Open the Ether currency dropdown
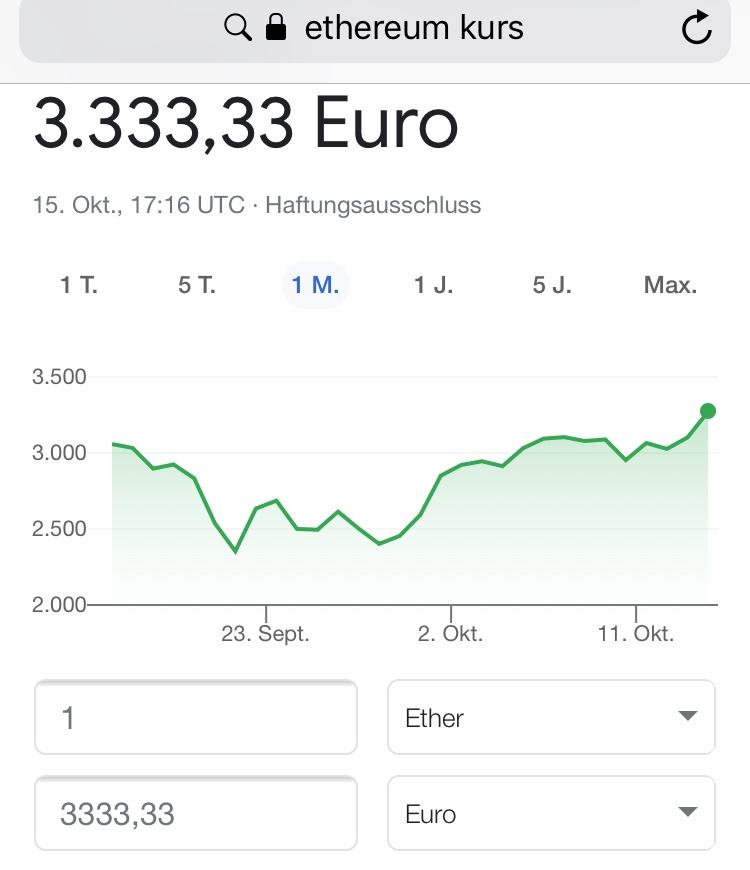Image resolution: width=750 pixels, height=870 pixels. click(x=551, y=718)
